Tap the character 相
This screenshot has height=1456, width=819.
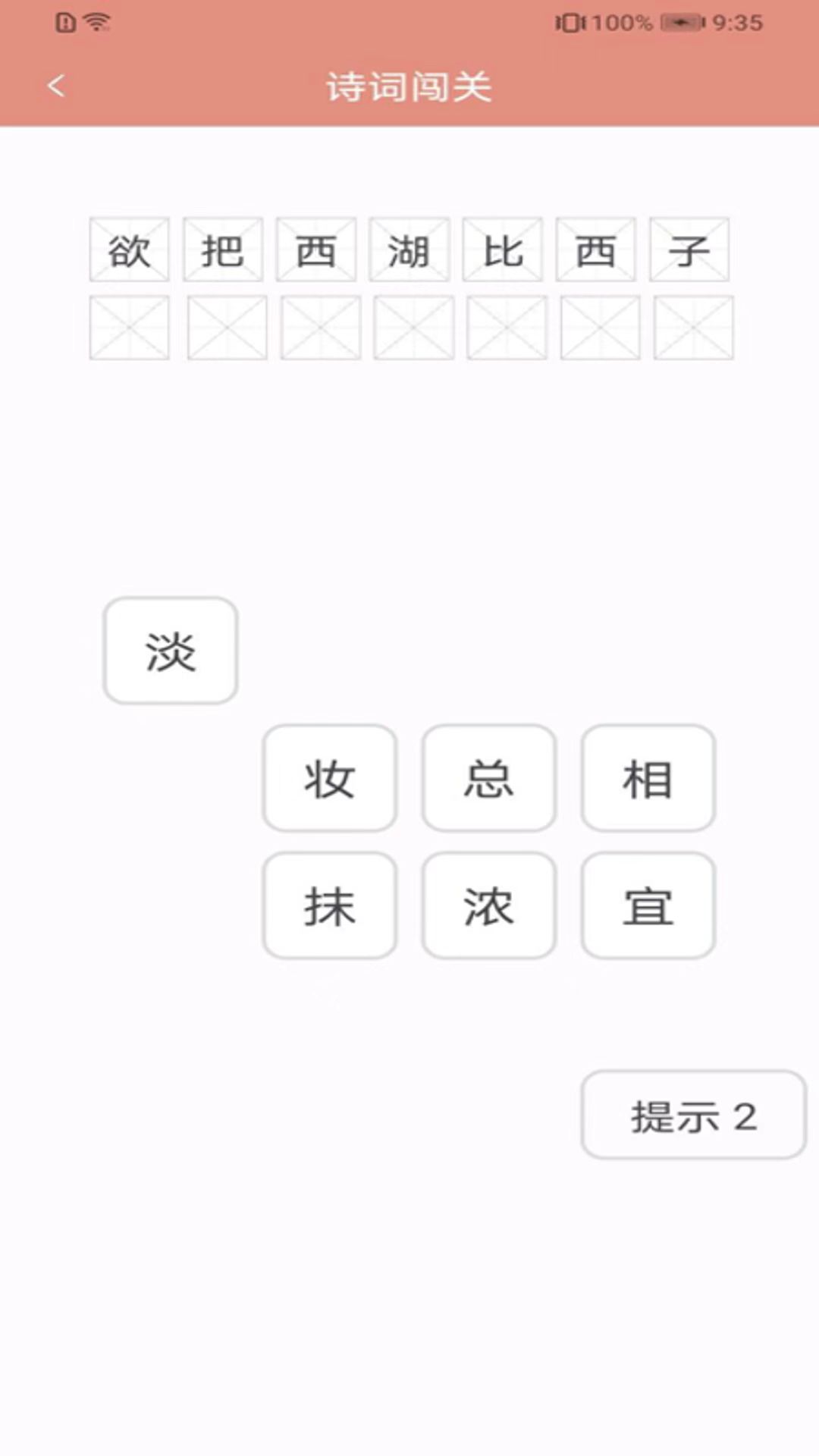[x=648, y=778]
